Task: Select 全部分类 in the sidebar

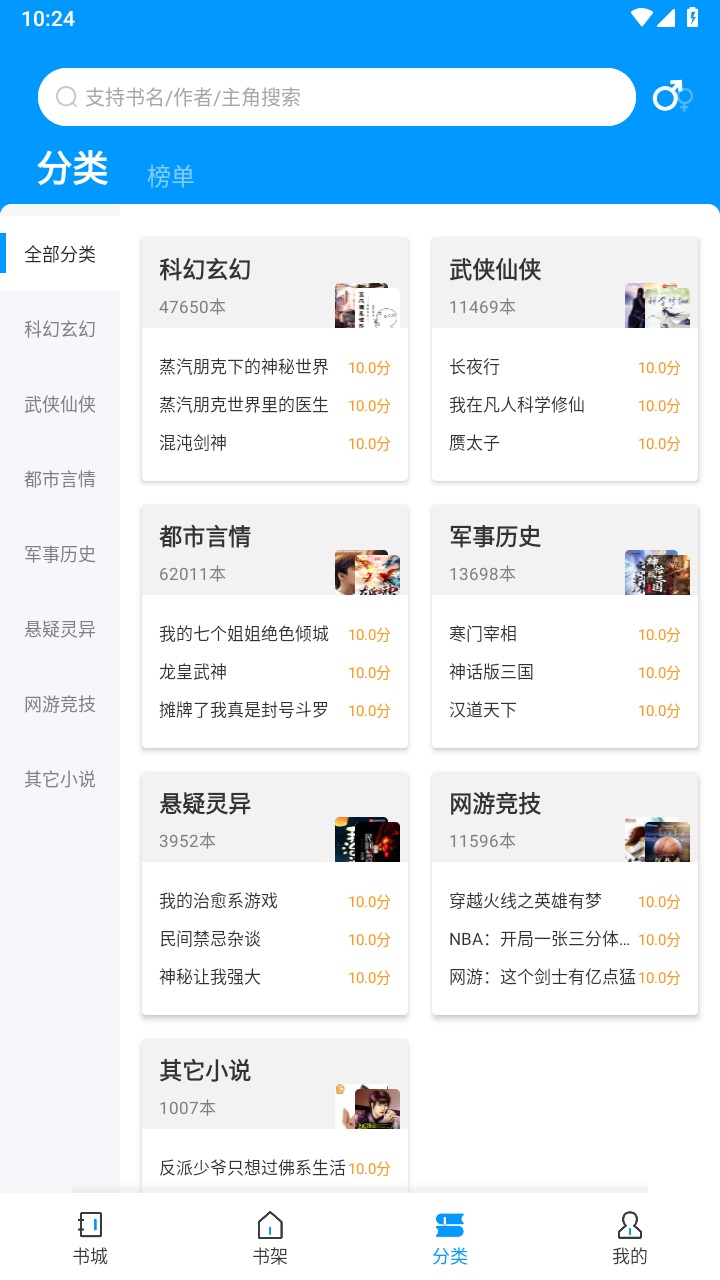Action: [58, 254]
